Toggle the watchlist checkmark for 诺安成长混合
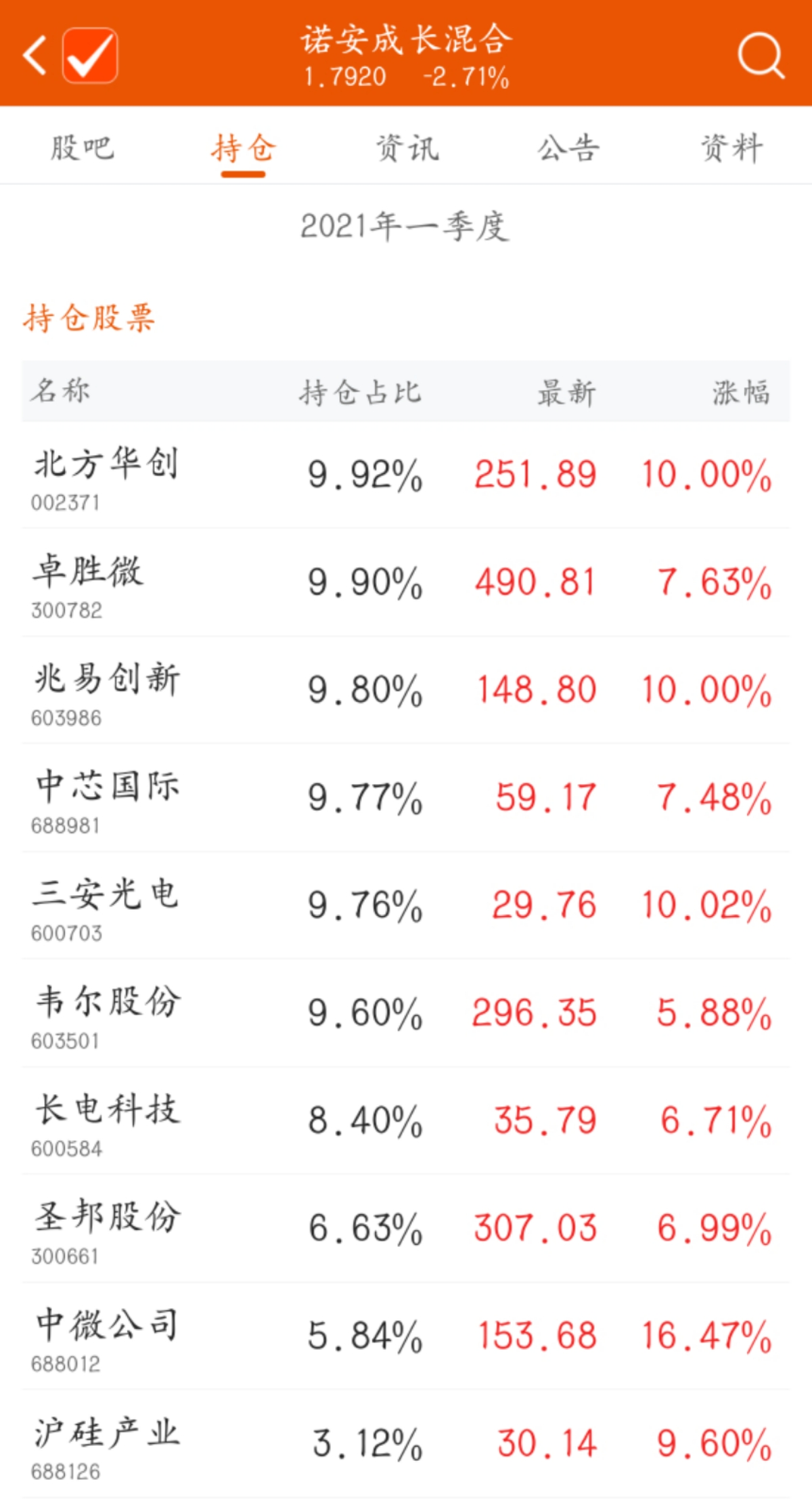This screenshot has height=1509, width=812. pyautogui.click(x=90, y=56)
